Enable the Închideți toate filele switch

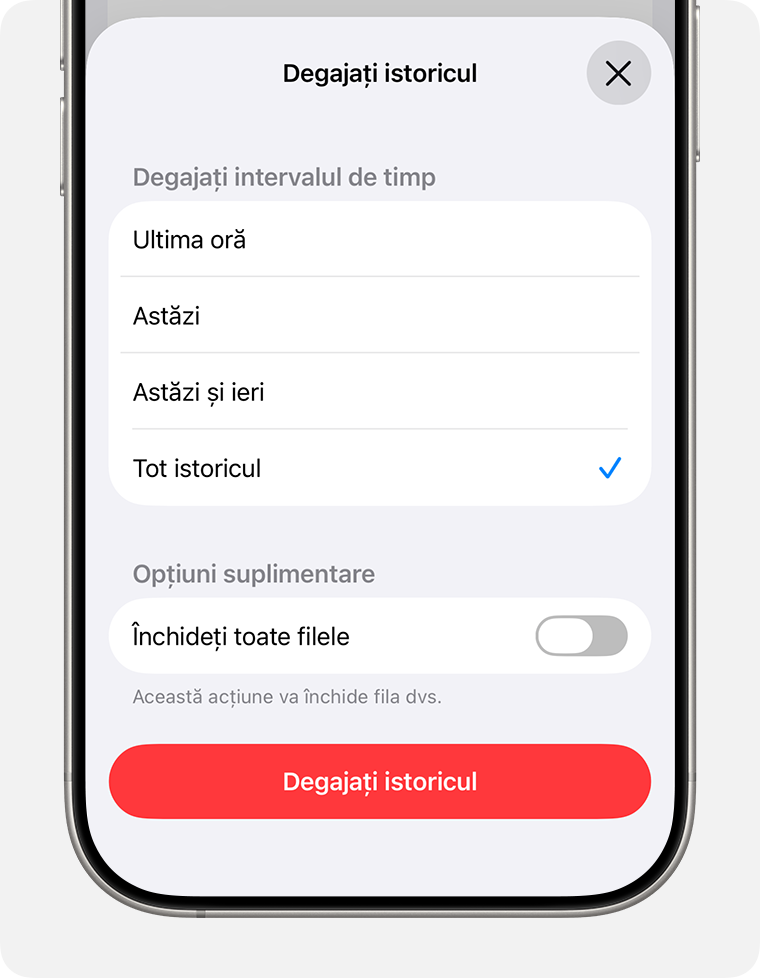click(581, 636)
